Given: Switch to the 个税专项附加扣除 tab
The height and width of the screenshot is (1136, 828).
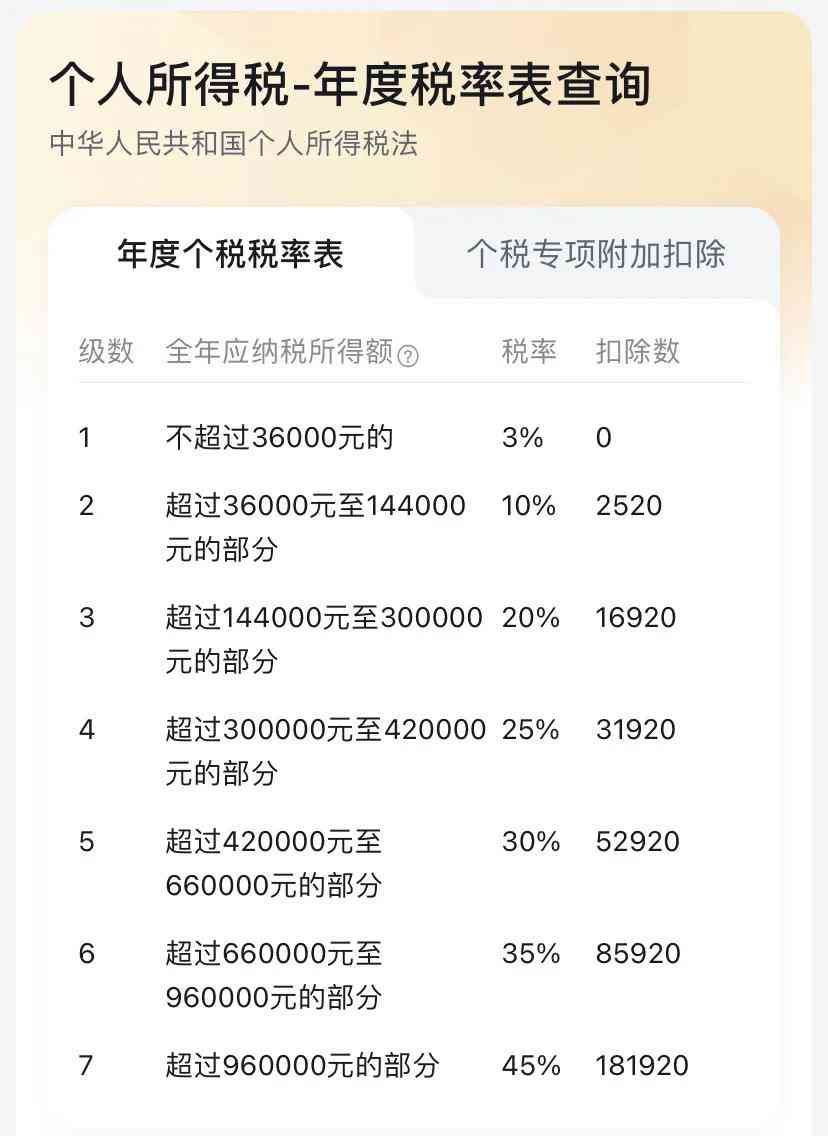Looking at the screenshot, I should click(x=596, y=254).
